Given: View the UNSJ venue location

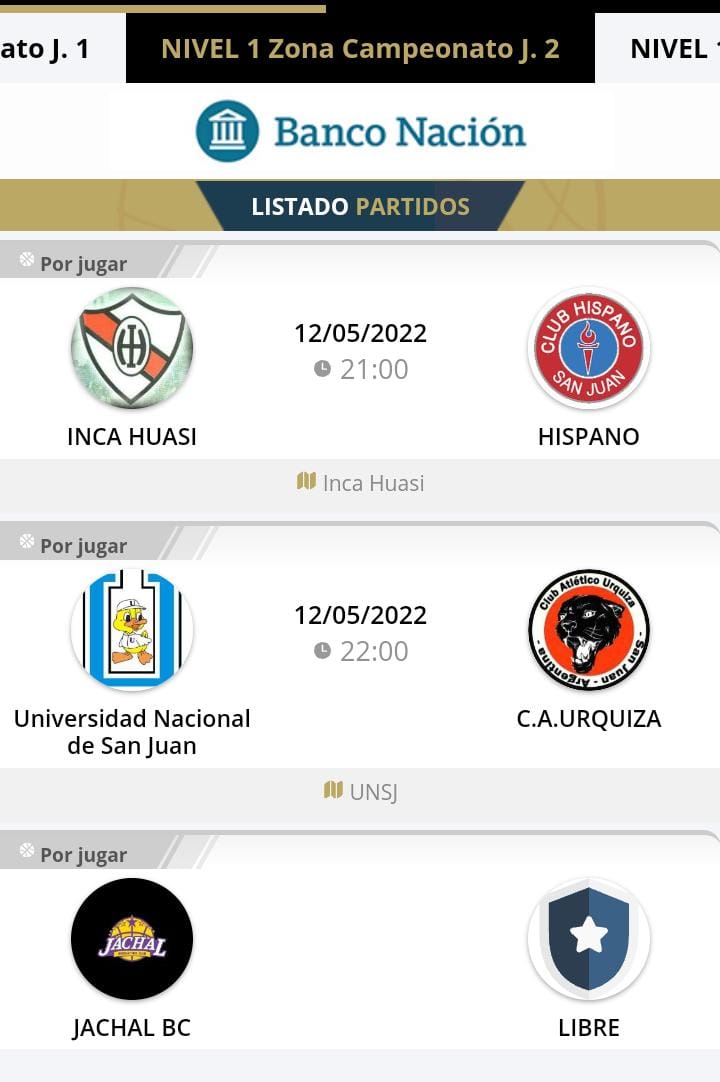Looking at the screenshot, I should point(360,792).
